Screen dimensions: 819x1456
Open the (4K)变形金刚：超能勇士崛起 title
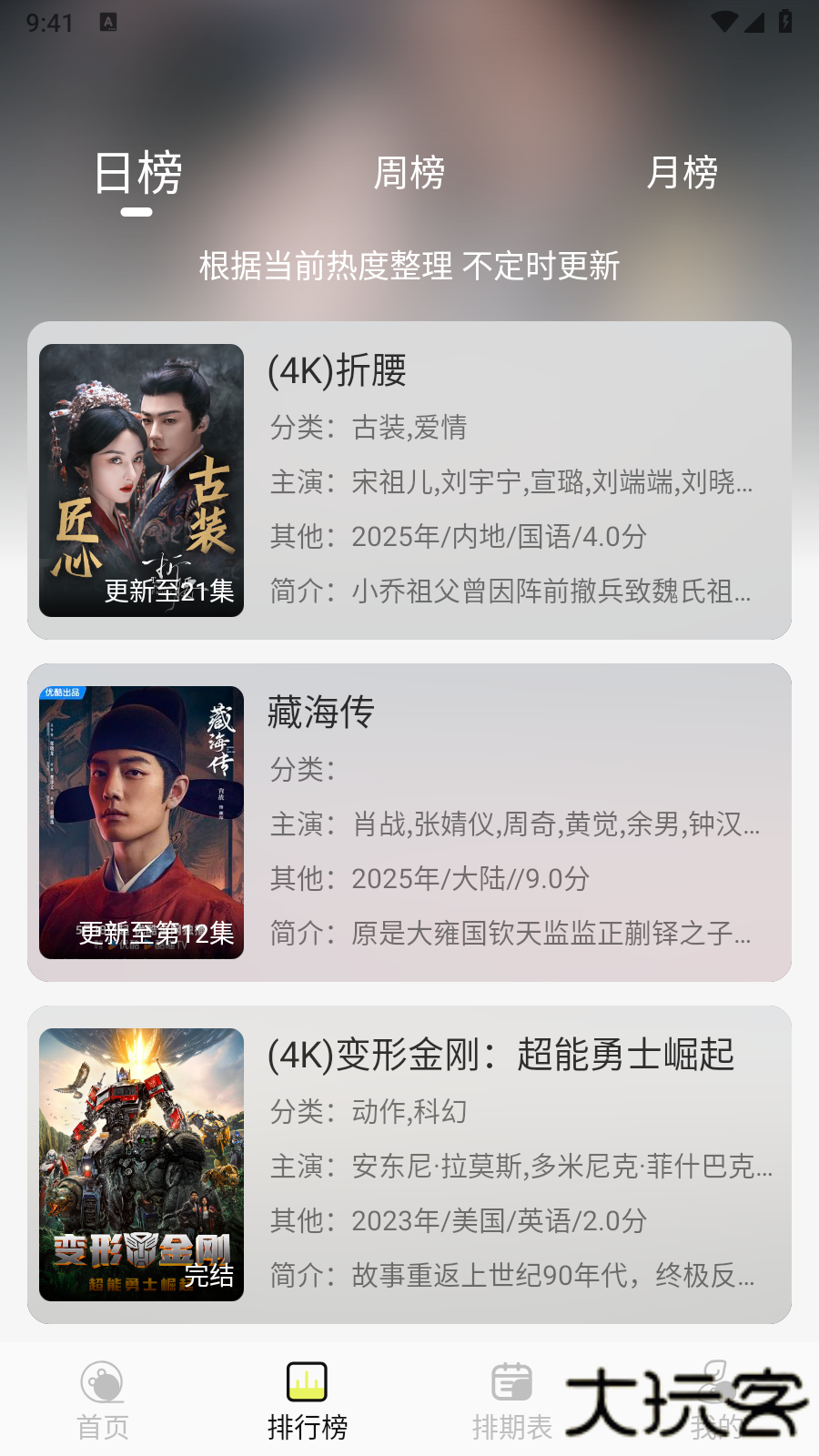pos(501,1056)
